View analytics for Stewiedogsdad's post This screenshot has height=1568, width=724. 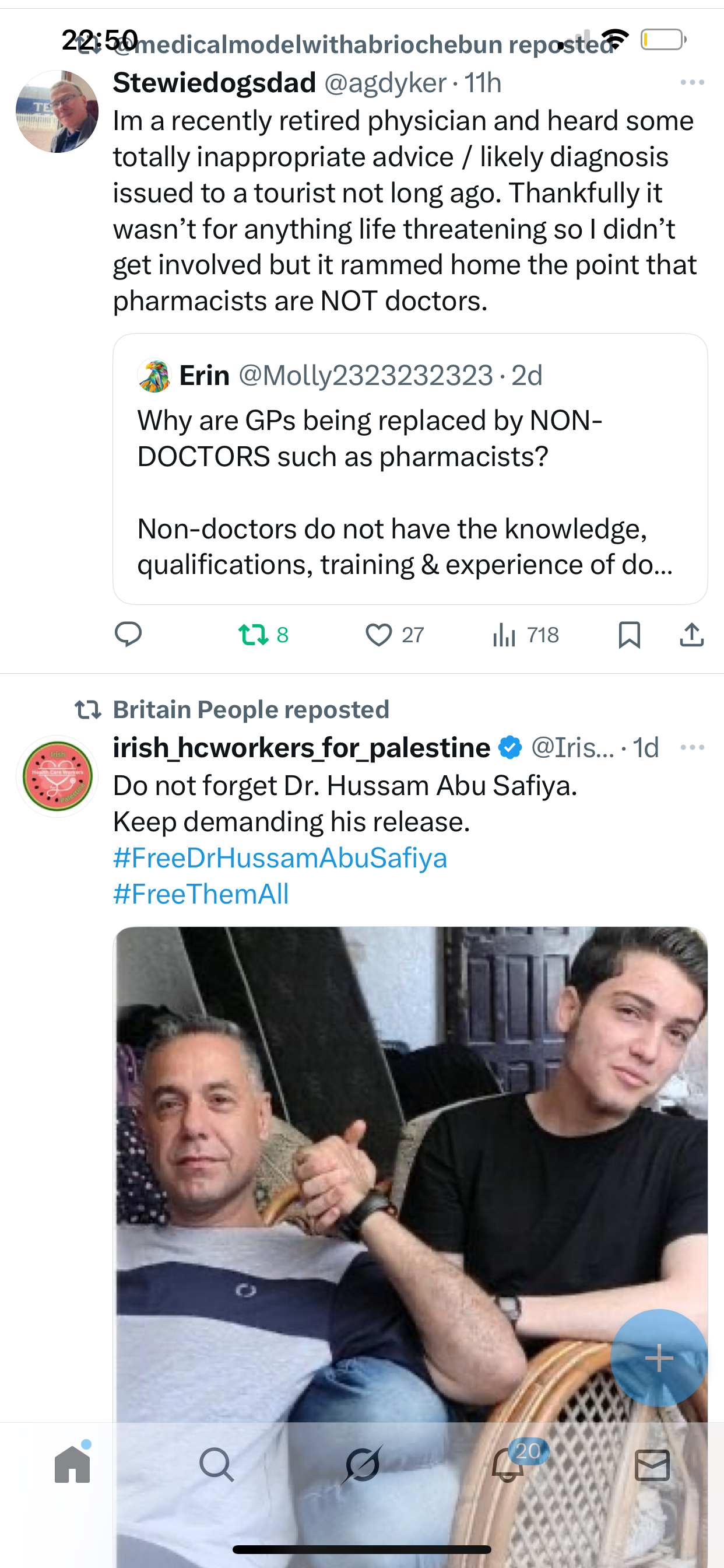[x=525, y=635]
